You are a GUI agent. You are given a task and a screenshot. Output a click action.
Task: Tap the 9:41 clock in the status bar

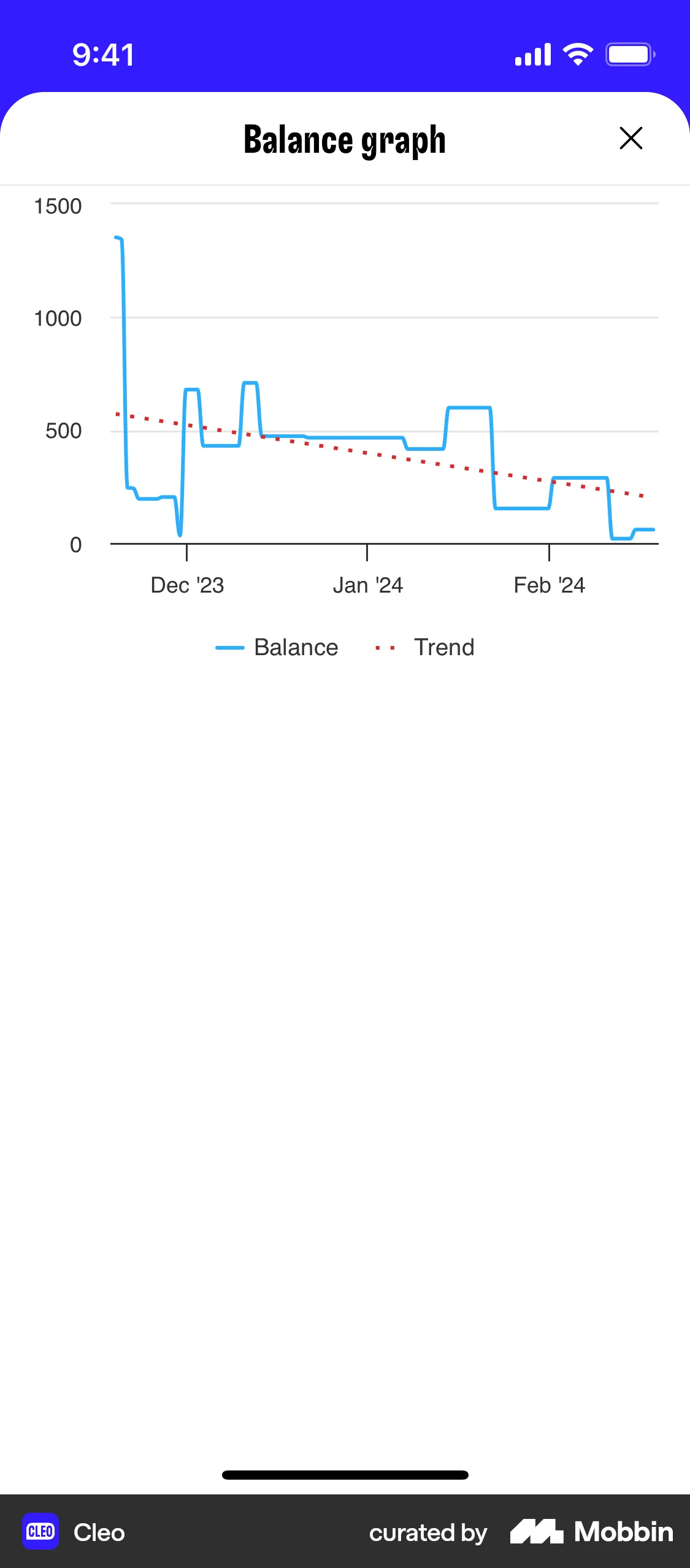102,54
